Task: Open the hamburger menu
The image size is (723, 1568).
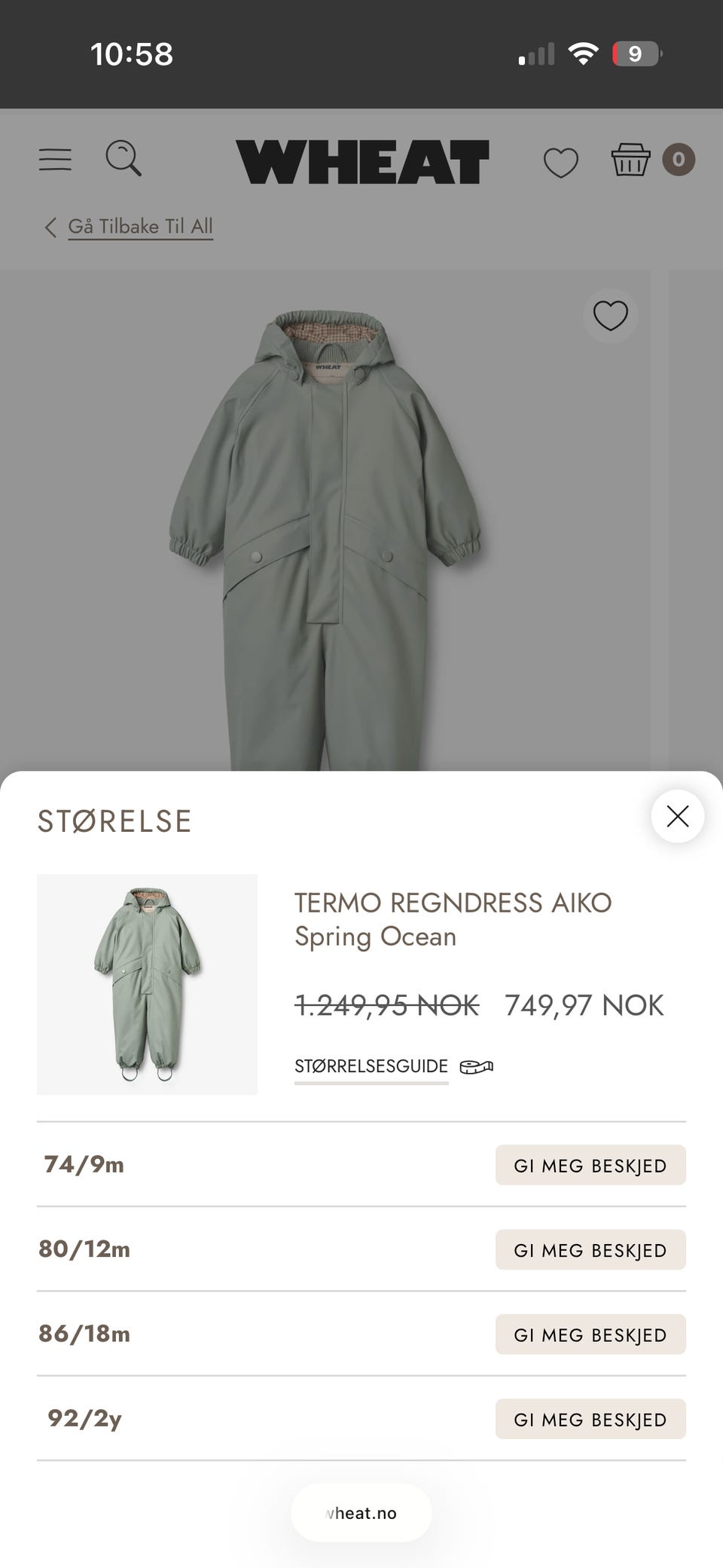Action: point(55,159)
